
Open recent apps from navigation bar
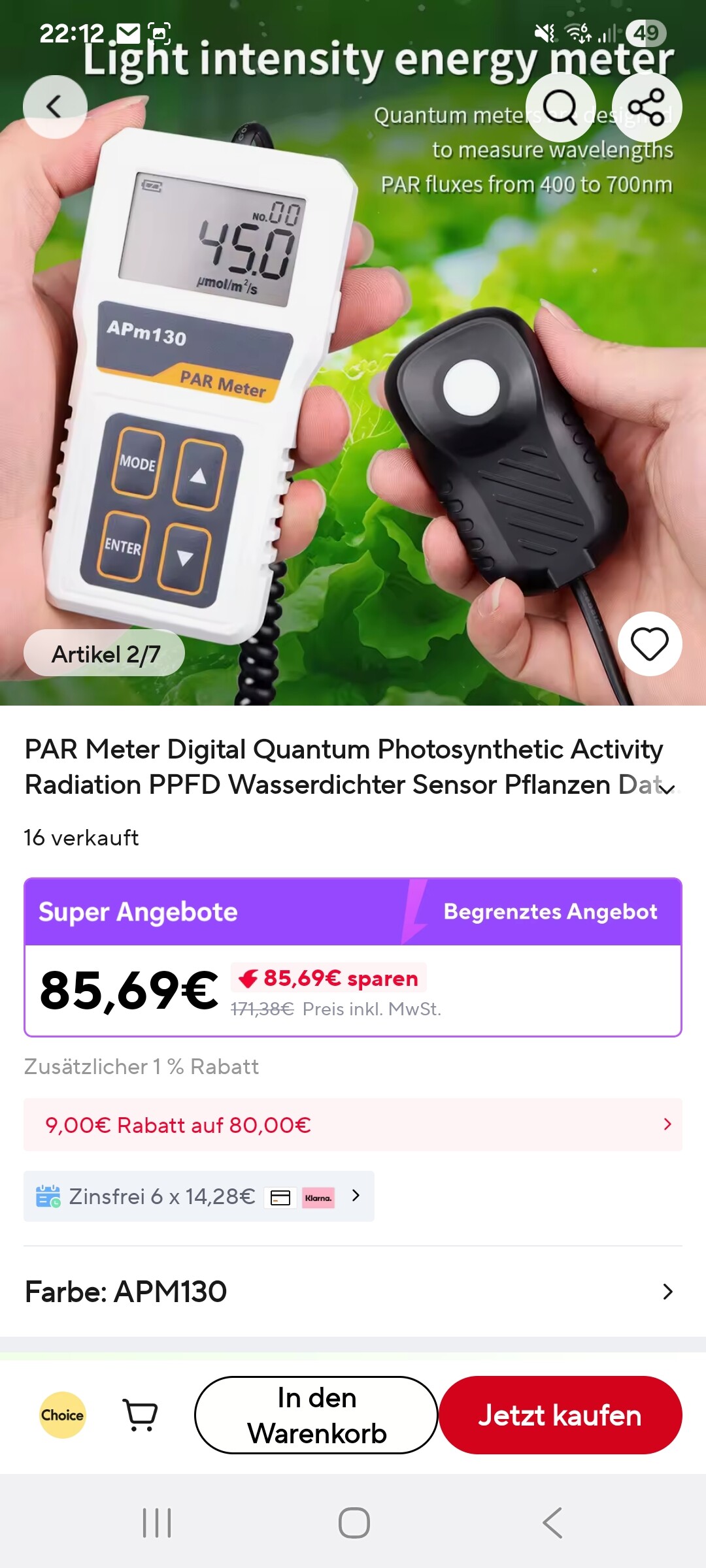pos(157,1523)
